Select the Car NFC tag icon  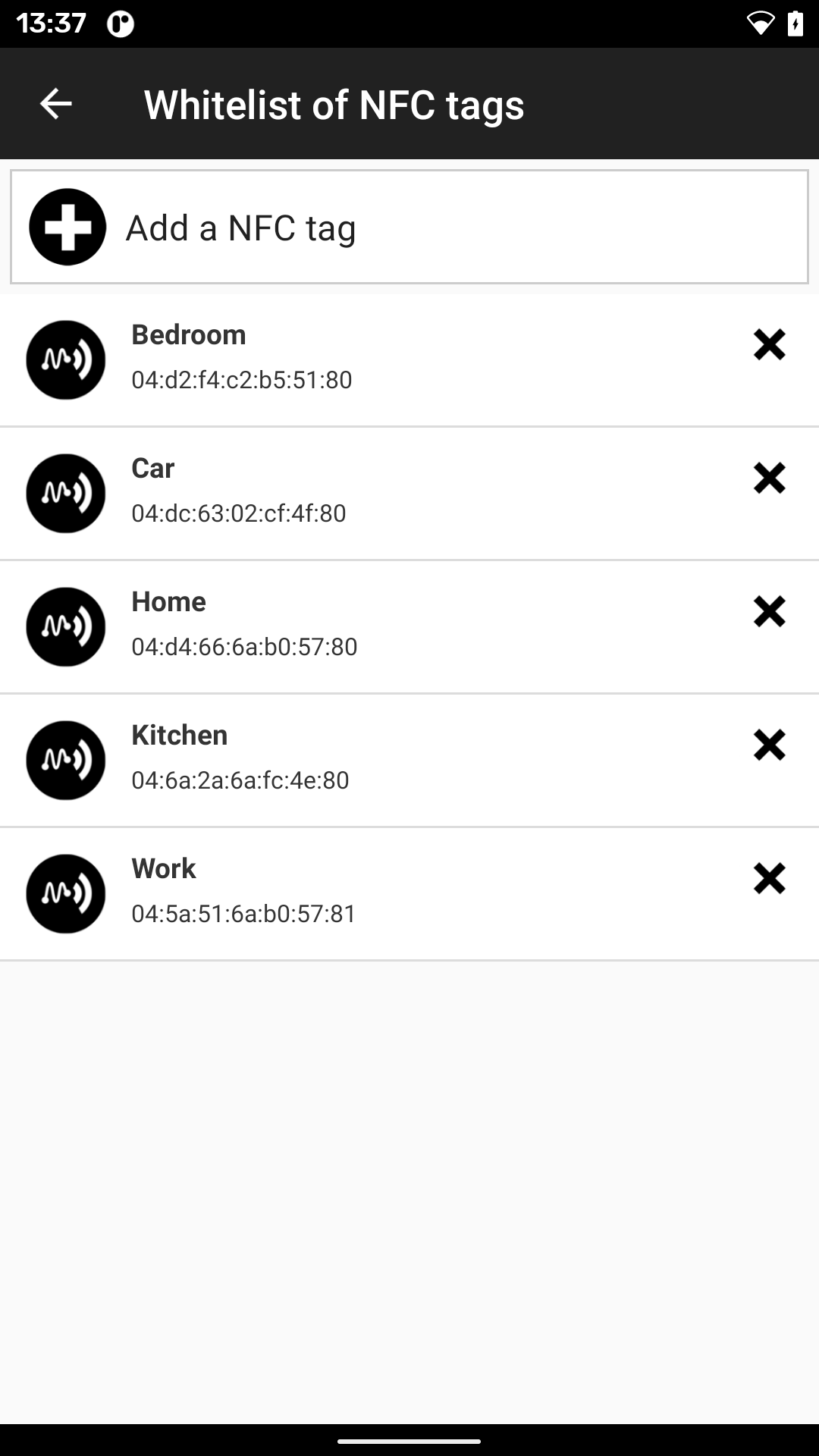tap(65, 493)
